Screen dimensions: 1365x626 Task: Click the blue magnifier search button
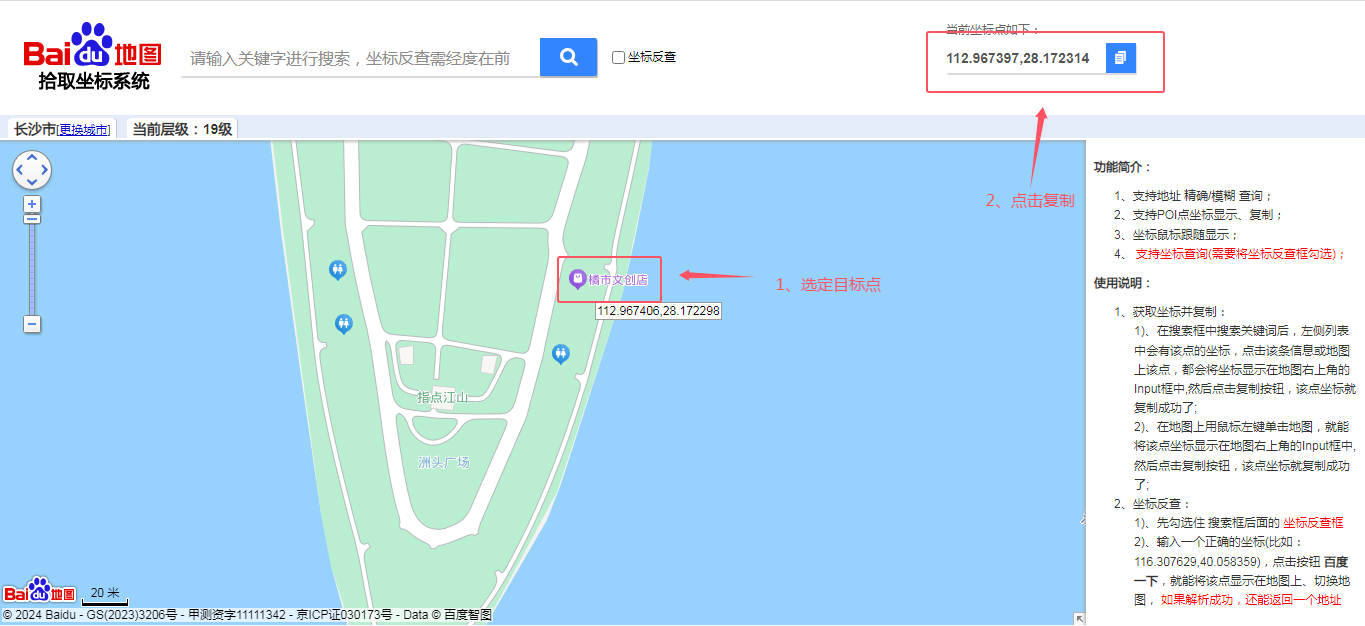(569, 57)
